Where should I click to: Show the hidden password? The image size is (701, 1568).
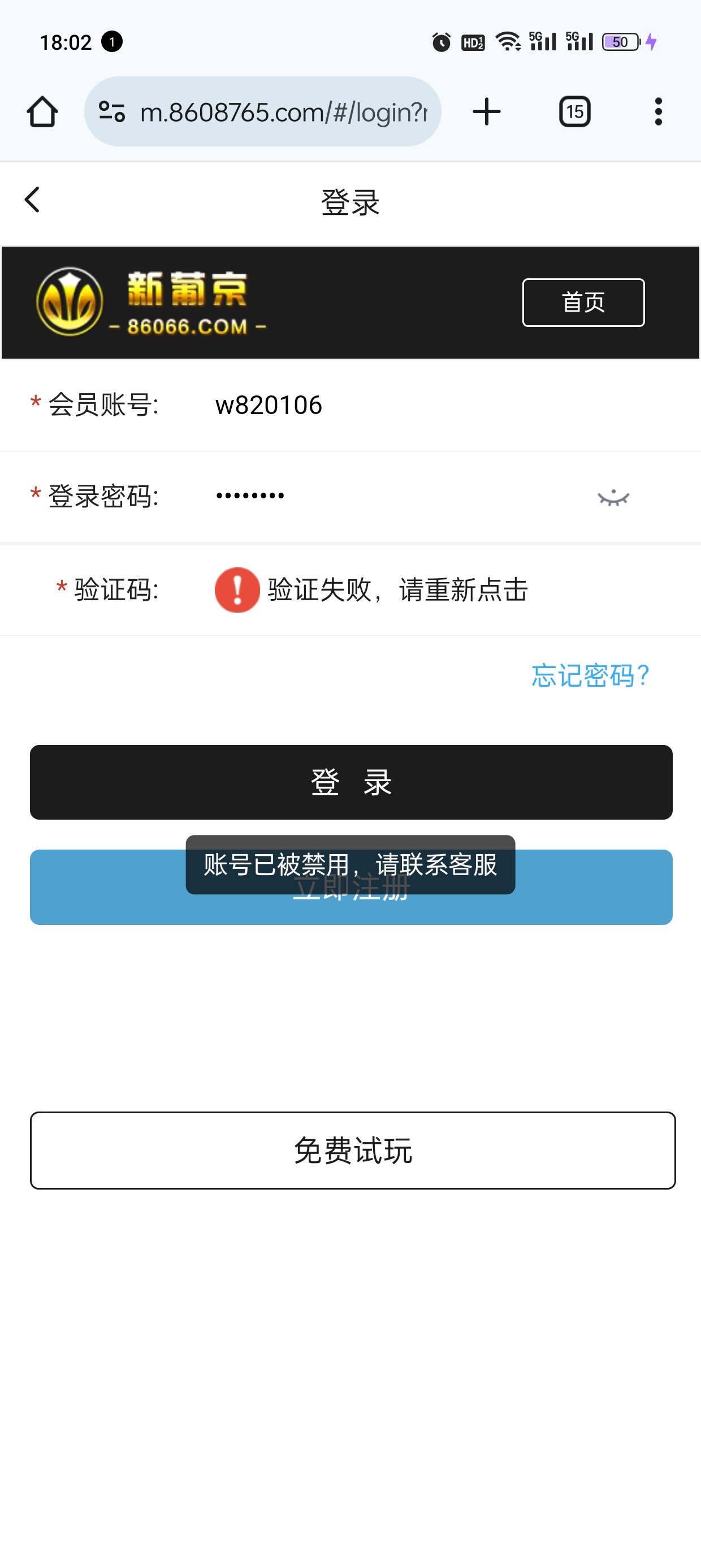pyautogui.click(x=613, y=498)
